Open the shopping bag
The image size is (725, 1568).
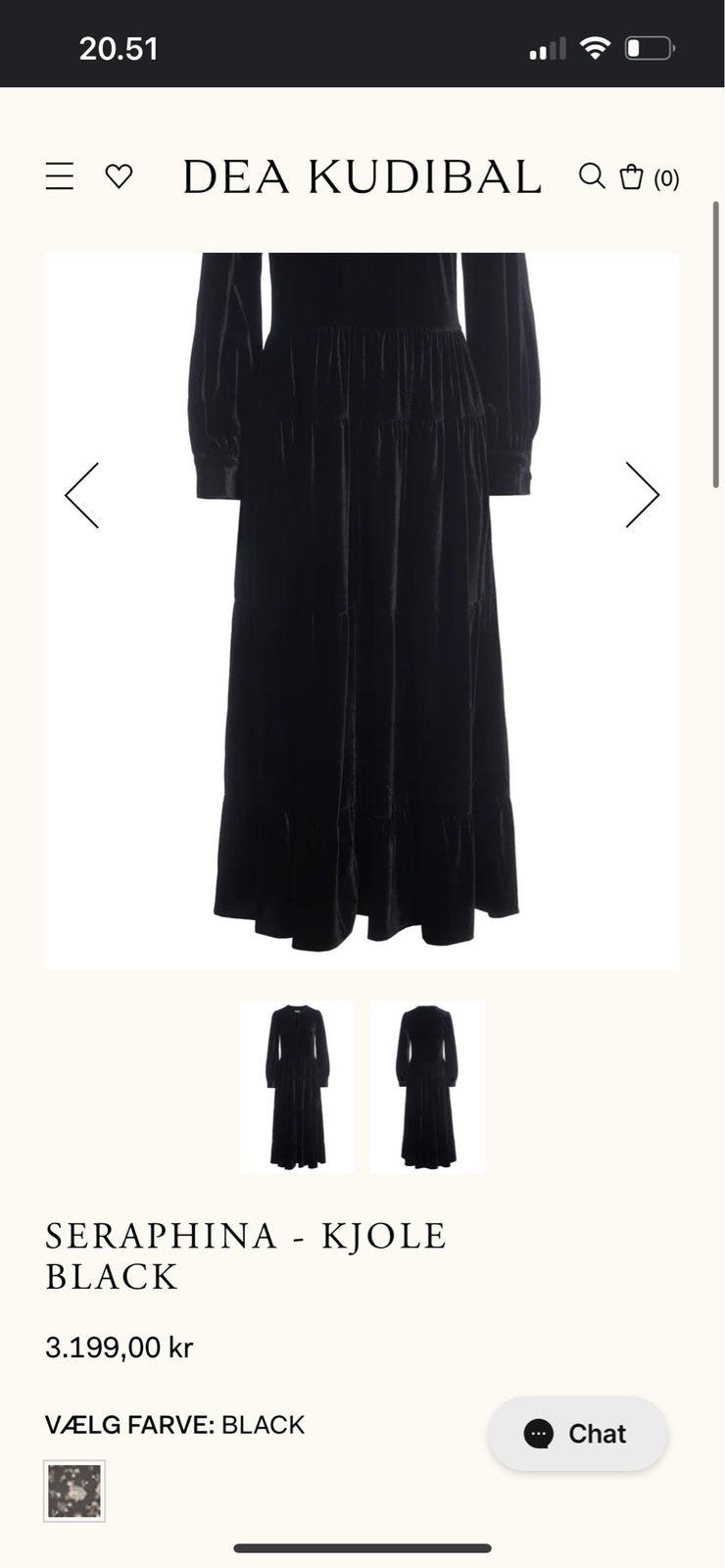tap(648, 177)
